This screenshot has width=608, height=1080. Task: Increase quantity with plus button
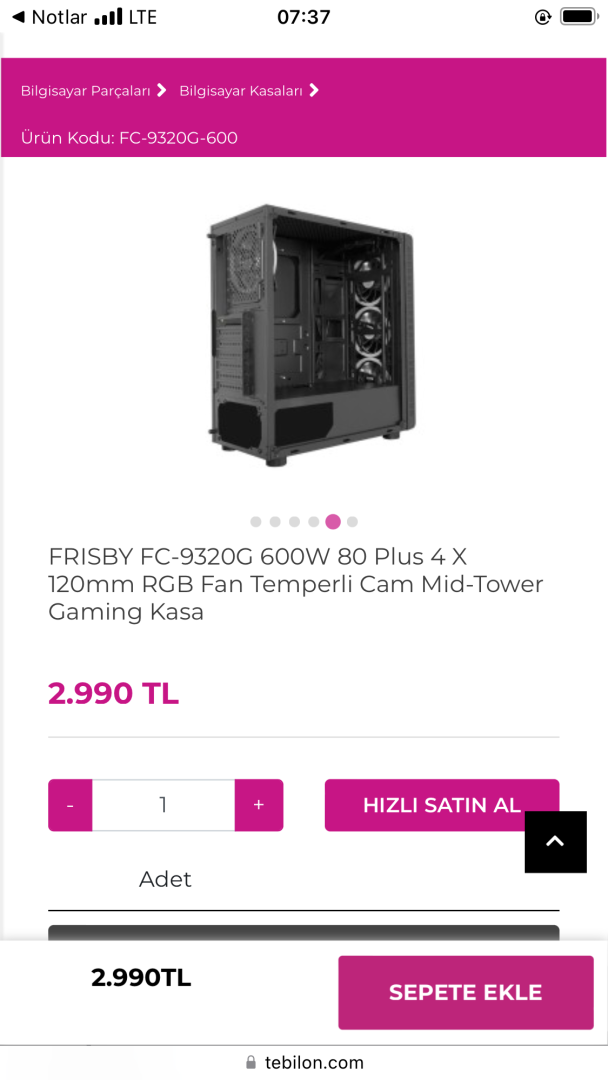258,805
